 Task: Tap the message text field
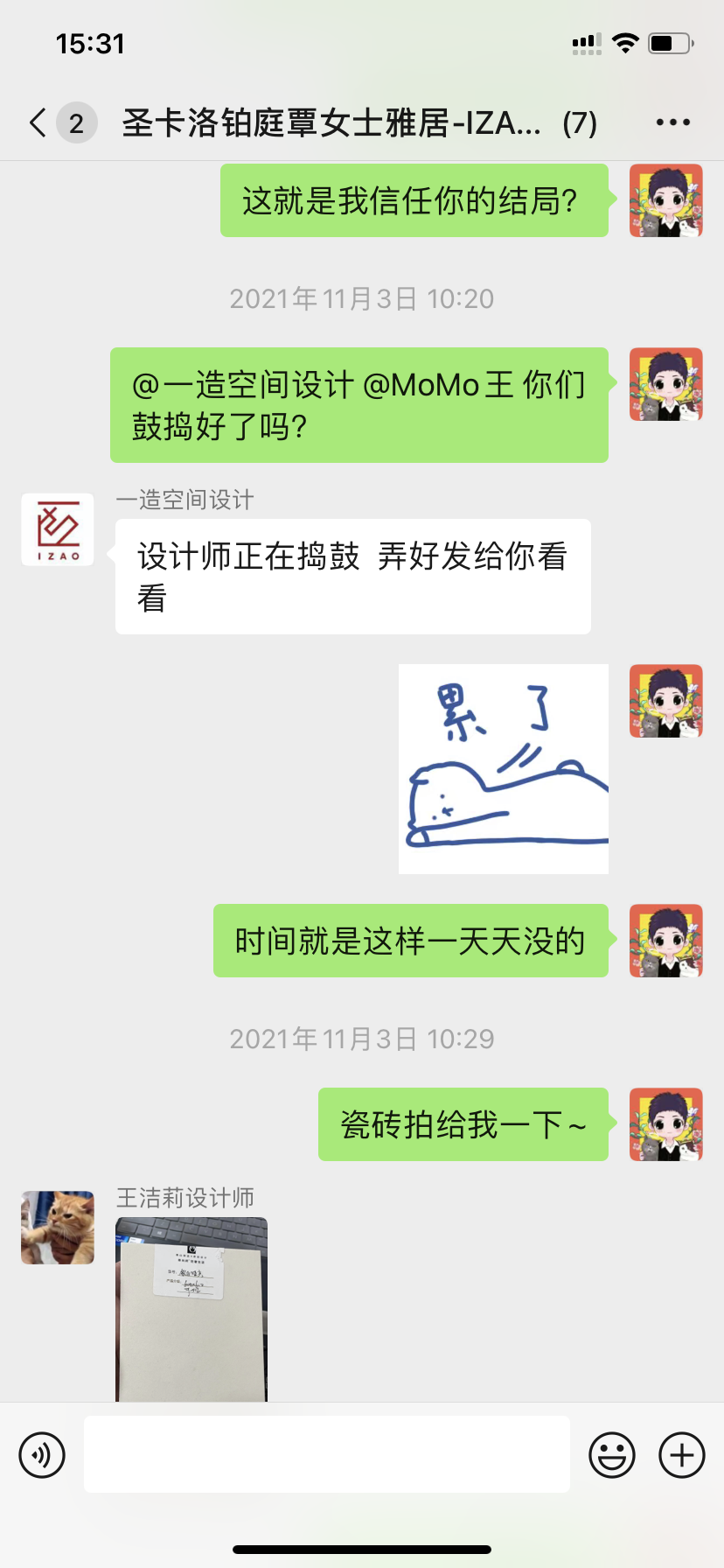pos(326,1454)
